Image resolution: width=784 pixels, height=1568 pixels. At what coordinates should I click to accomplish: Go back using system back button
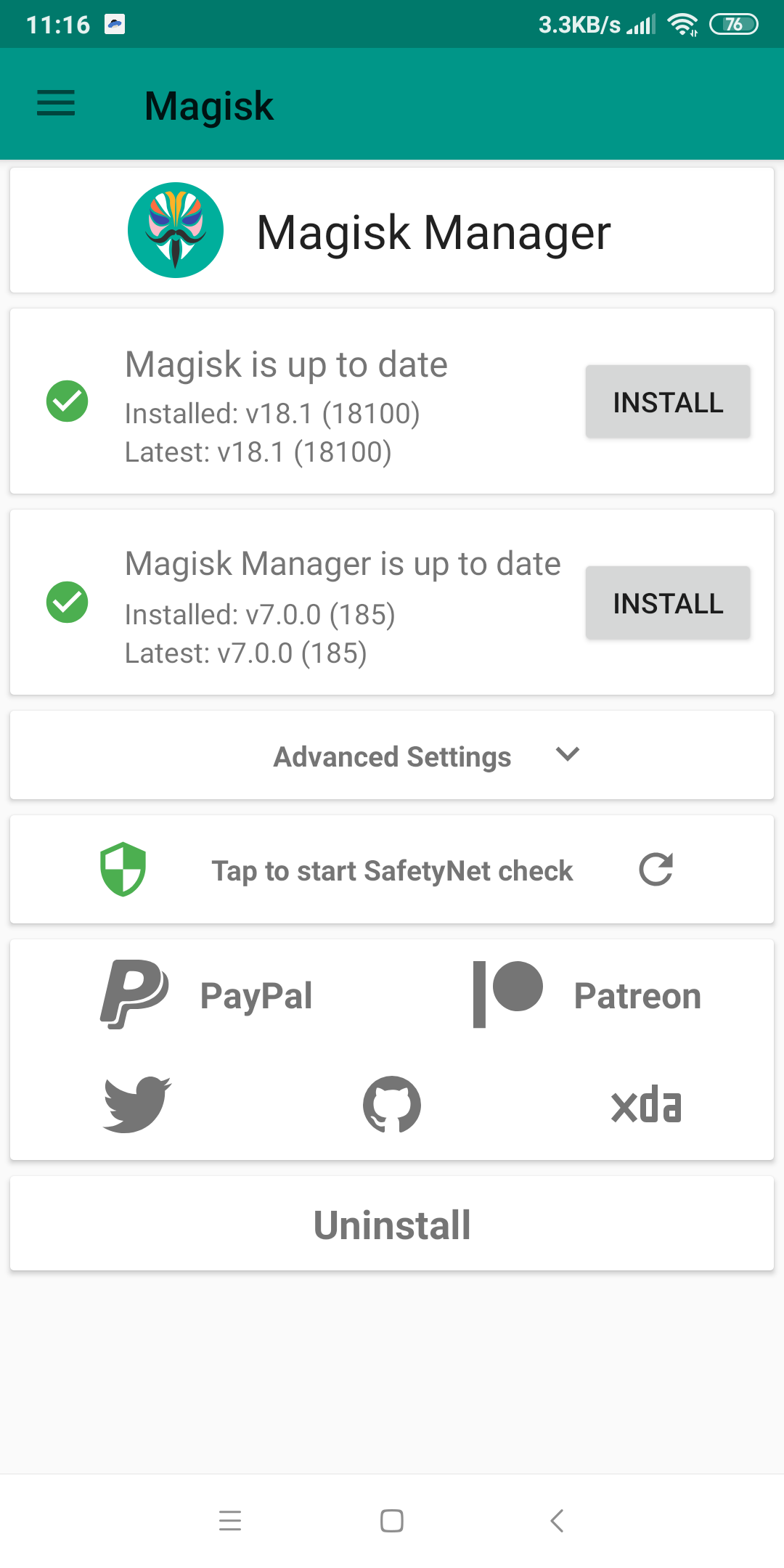[557, 1520]
